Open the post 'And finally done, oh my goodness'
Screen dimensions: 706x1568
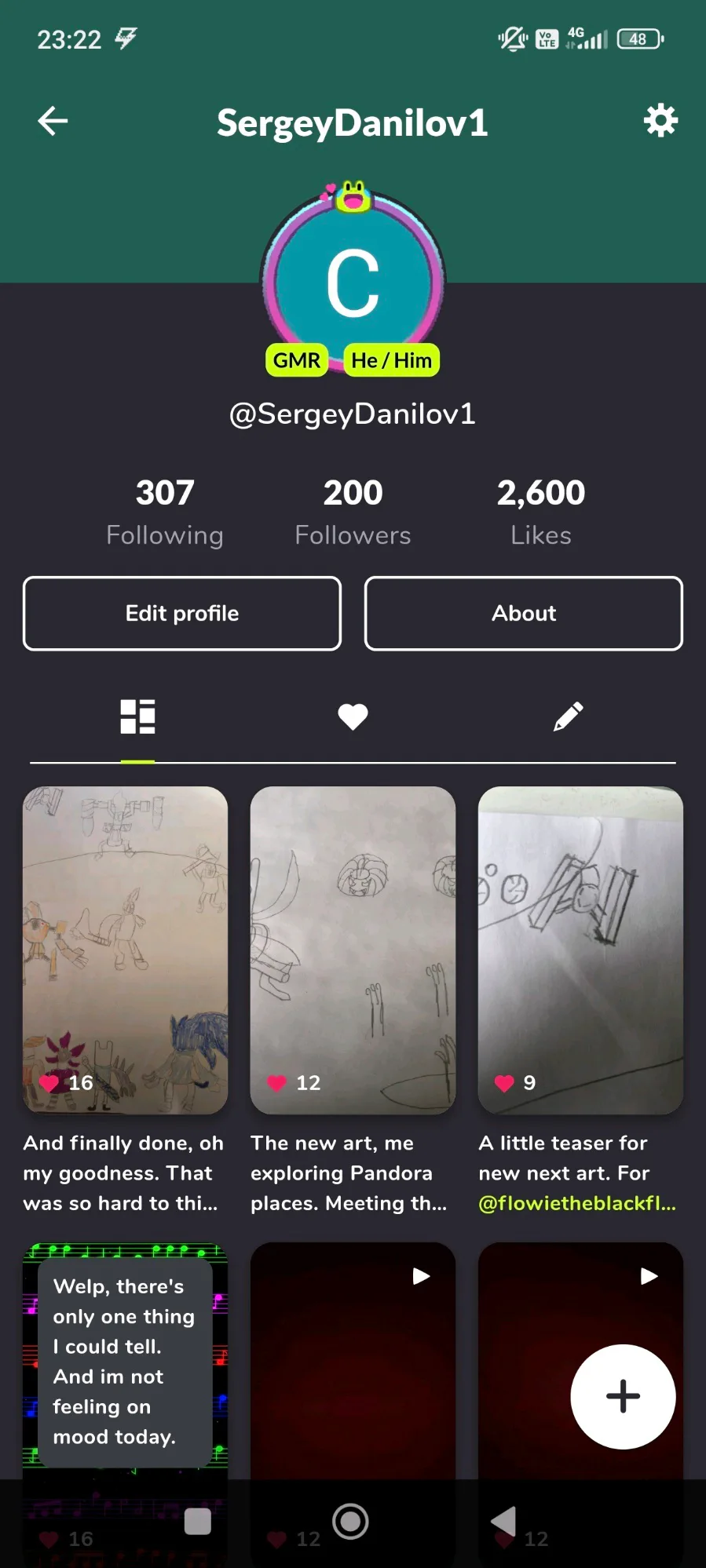125,950
